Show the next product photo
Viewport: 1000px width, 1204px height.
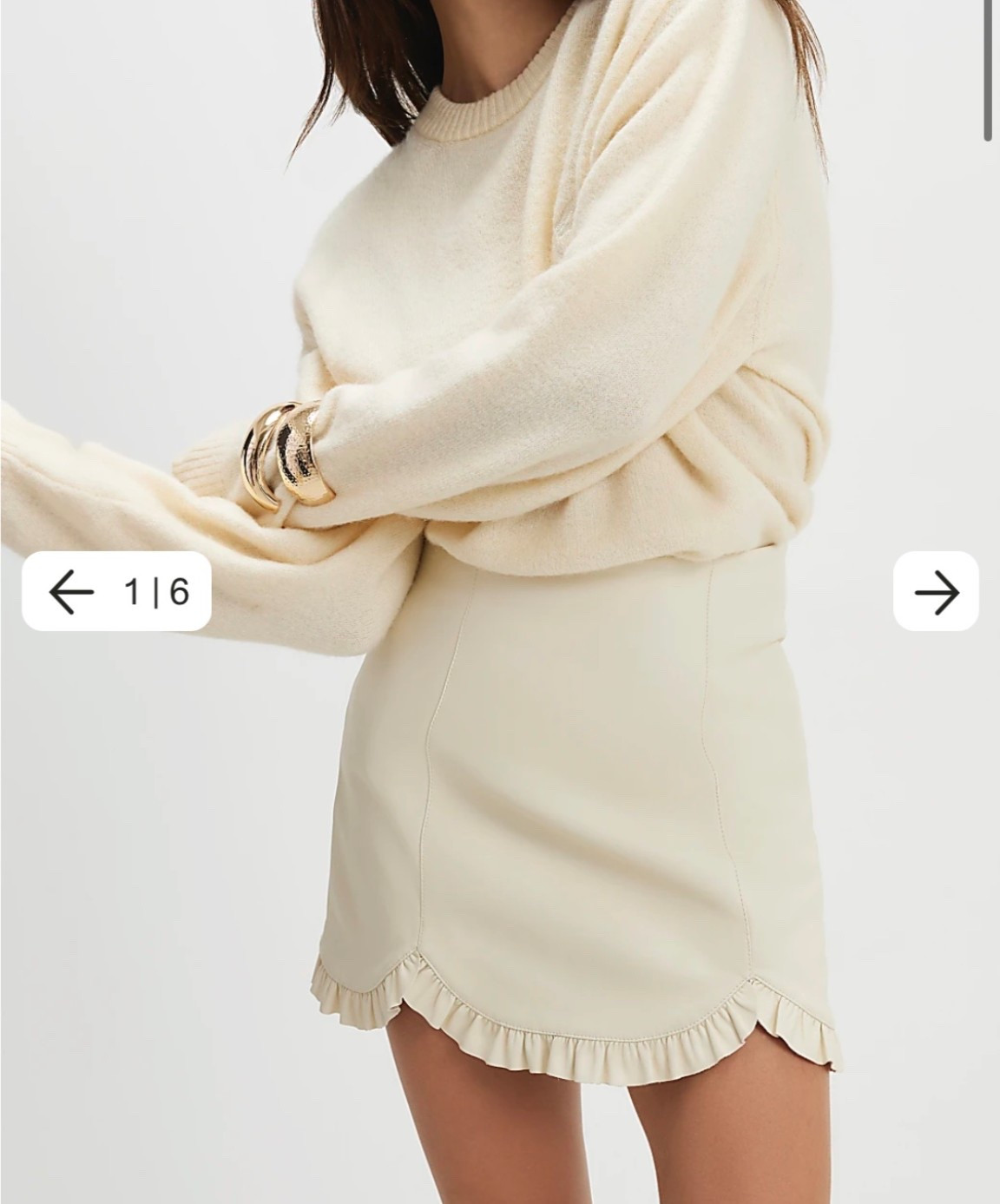[936, 592]
